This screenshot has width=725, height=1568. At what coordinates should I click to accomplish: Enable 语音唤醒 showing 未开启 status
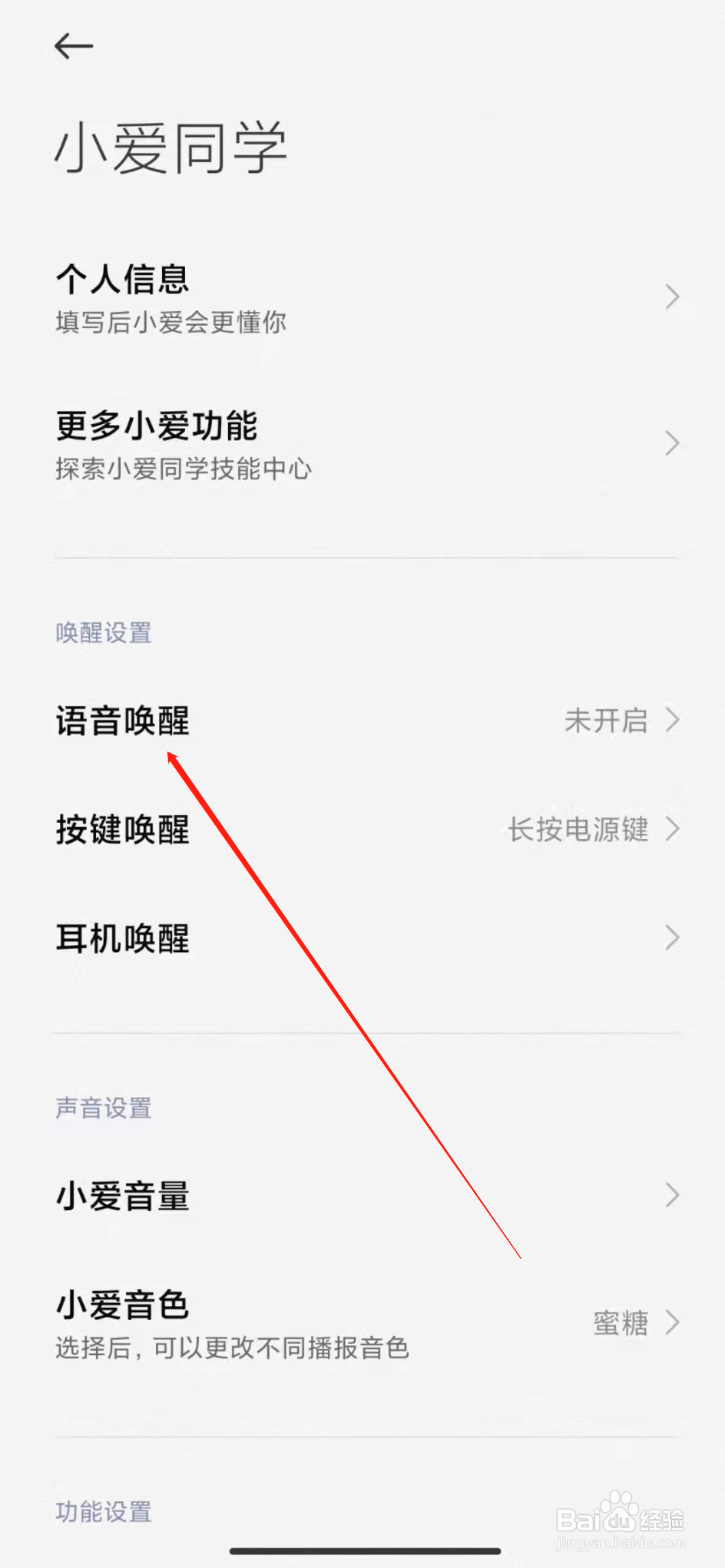pos(606,720)
